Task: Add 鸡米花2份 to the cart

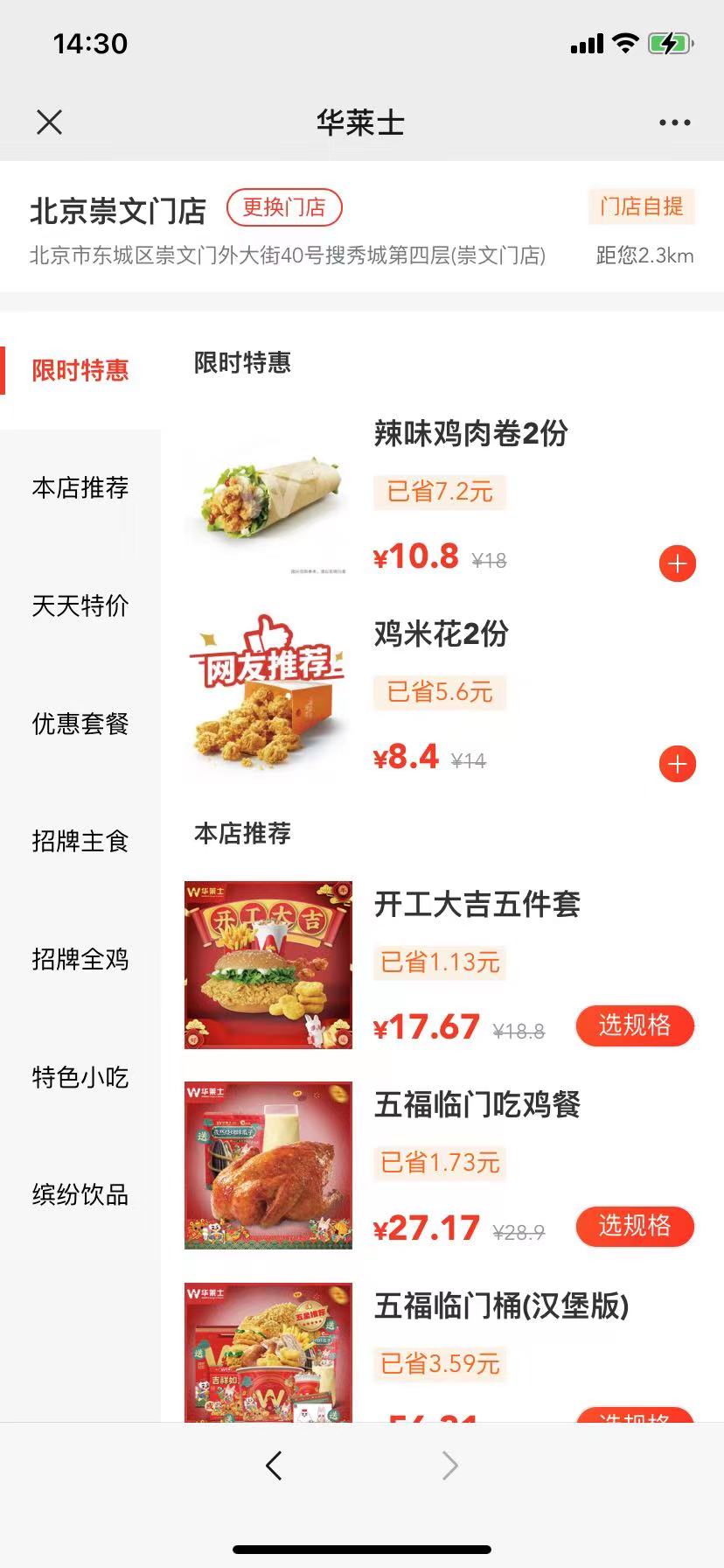Action: coord(677,764)
